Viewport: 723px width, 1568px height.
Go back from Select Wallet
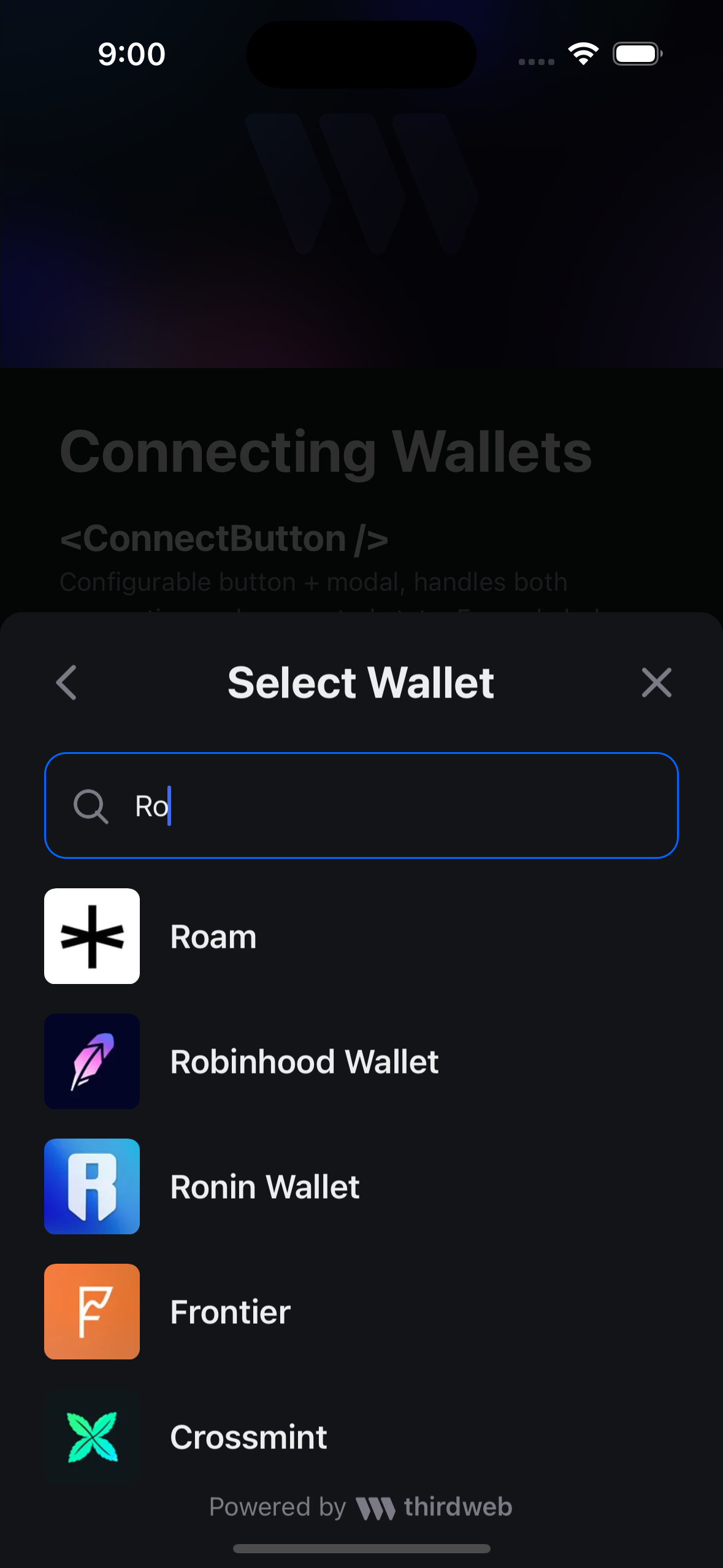(66, 682)
